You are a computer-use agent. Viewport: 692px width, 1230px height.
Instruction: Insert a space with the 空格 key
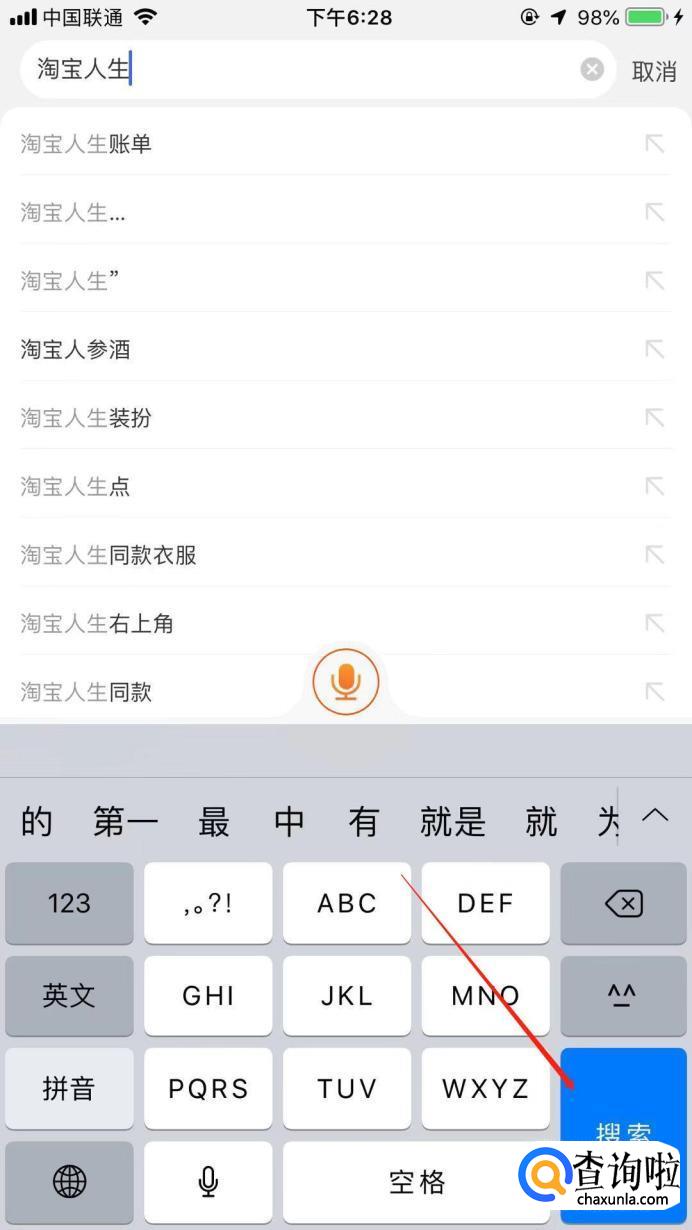[x=416, y=1182]
